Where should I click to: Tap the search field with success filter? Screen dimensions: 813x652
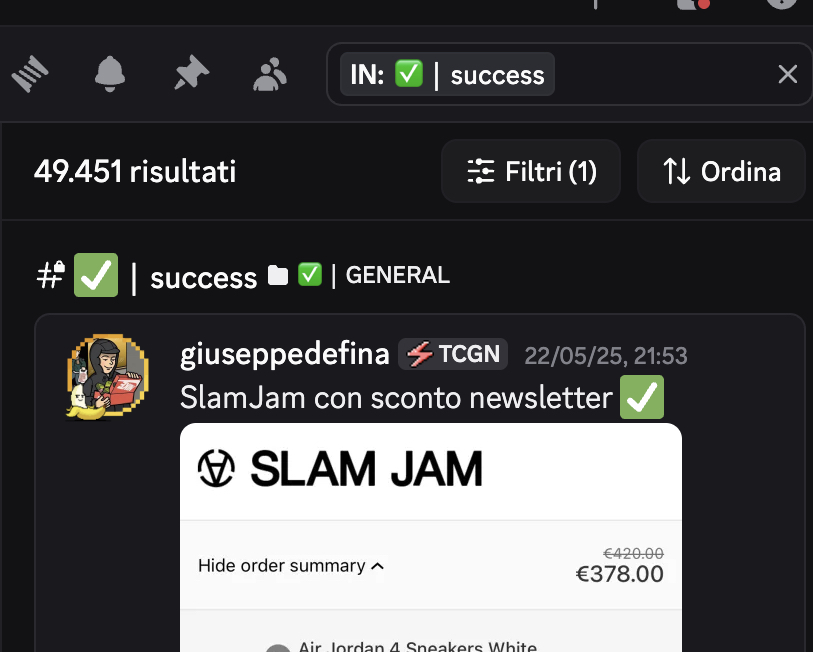pyautogui.click(x=569, y=74)
